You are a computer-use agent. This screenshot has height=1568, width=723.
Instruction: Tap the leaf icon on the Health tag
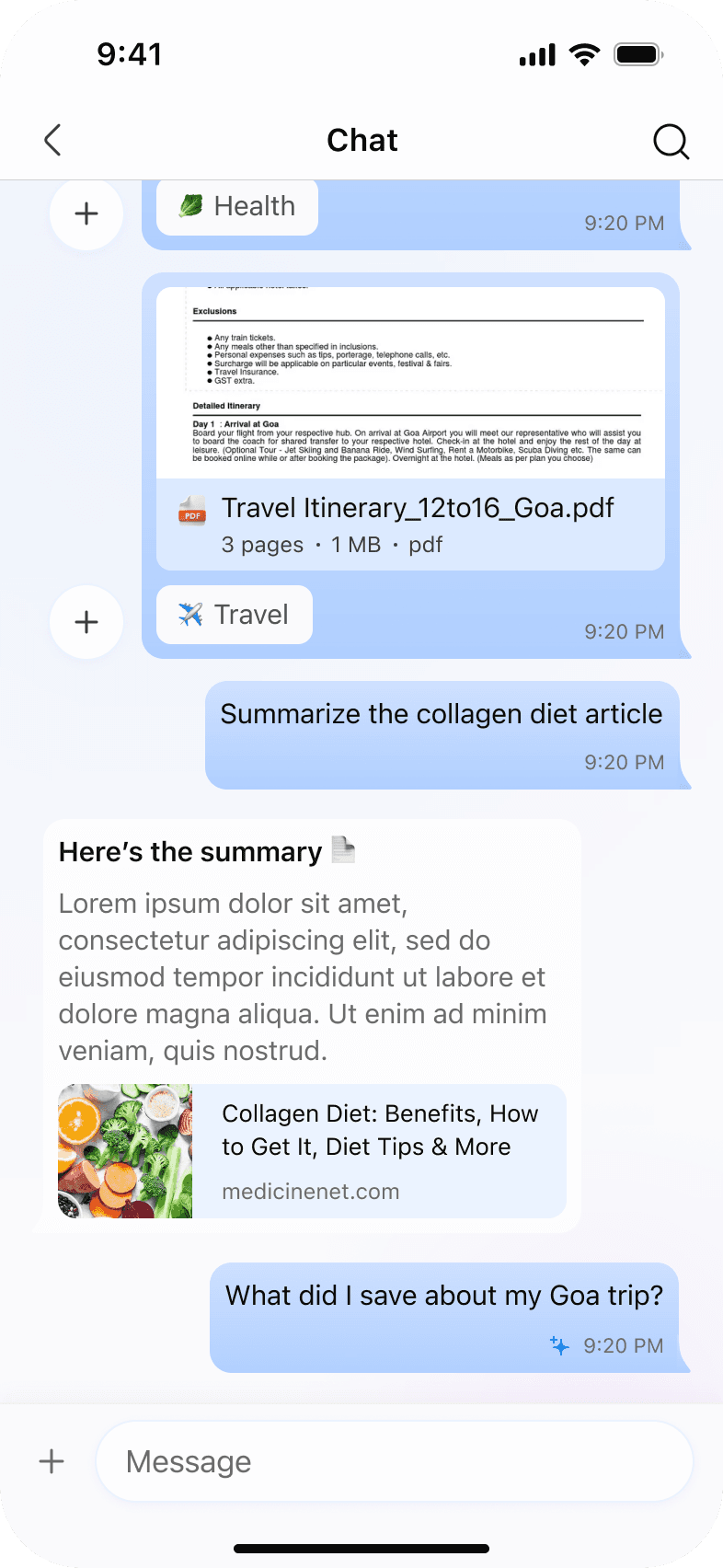192,206
